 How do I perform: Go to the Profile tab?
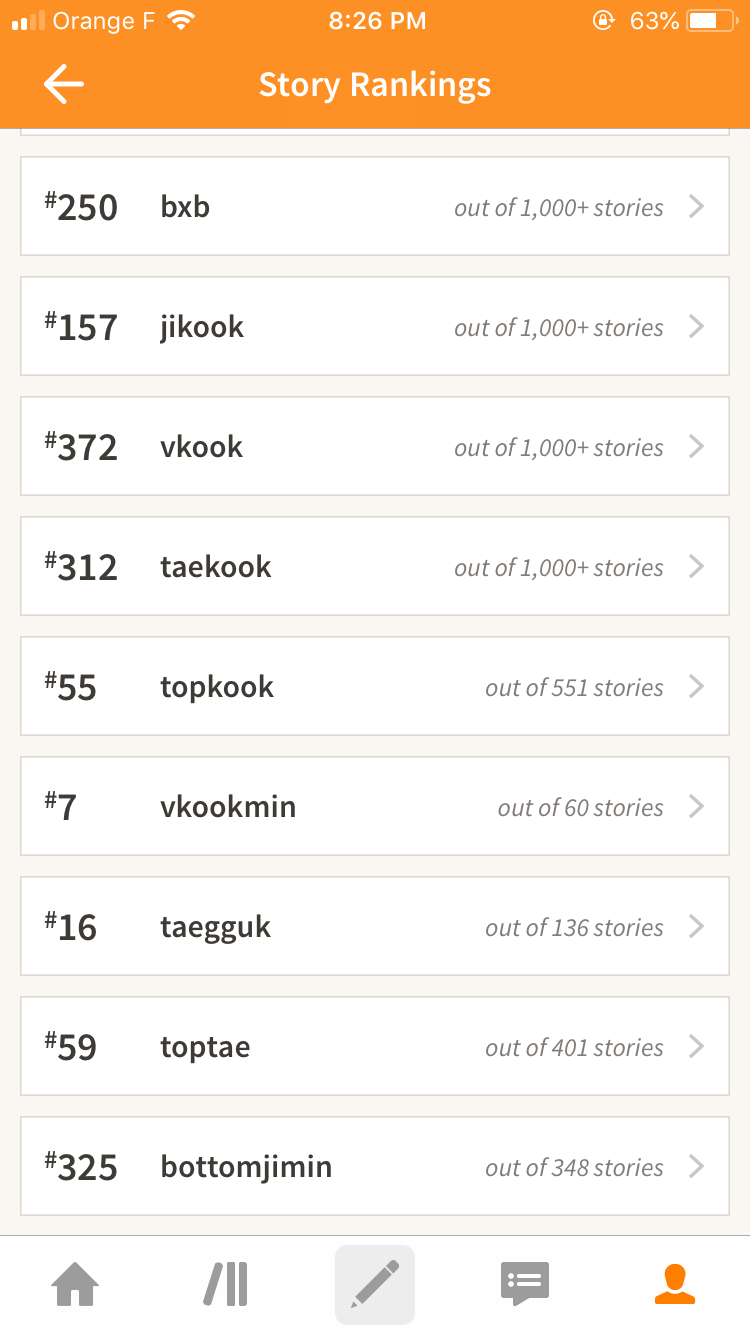[x=675, y=1284]
